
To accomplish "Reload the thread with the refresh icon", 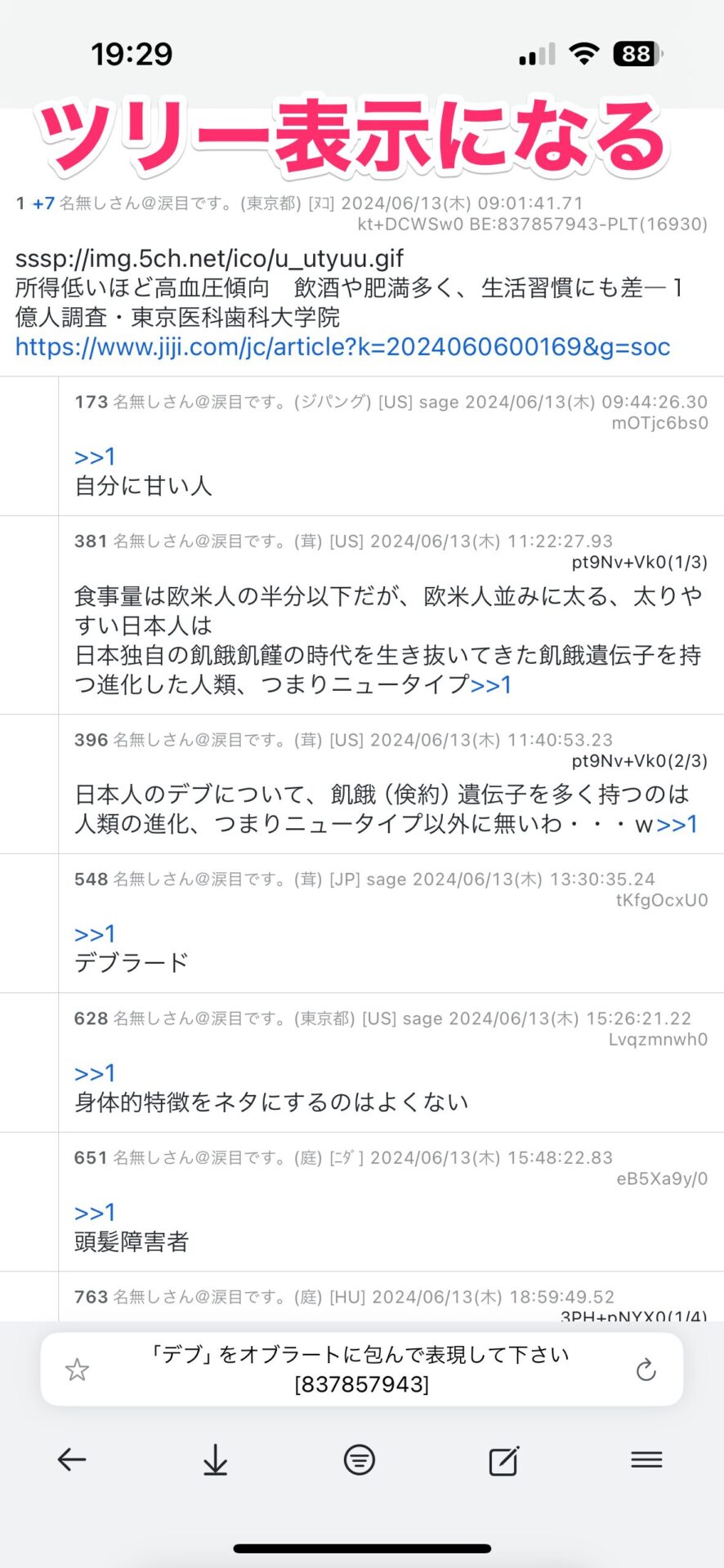I will click(x=648, y=1369).
